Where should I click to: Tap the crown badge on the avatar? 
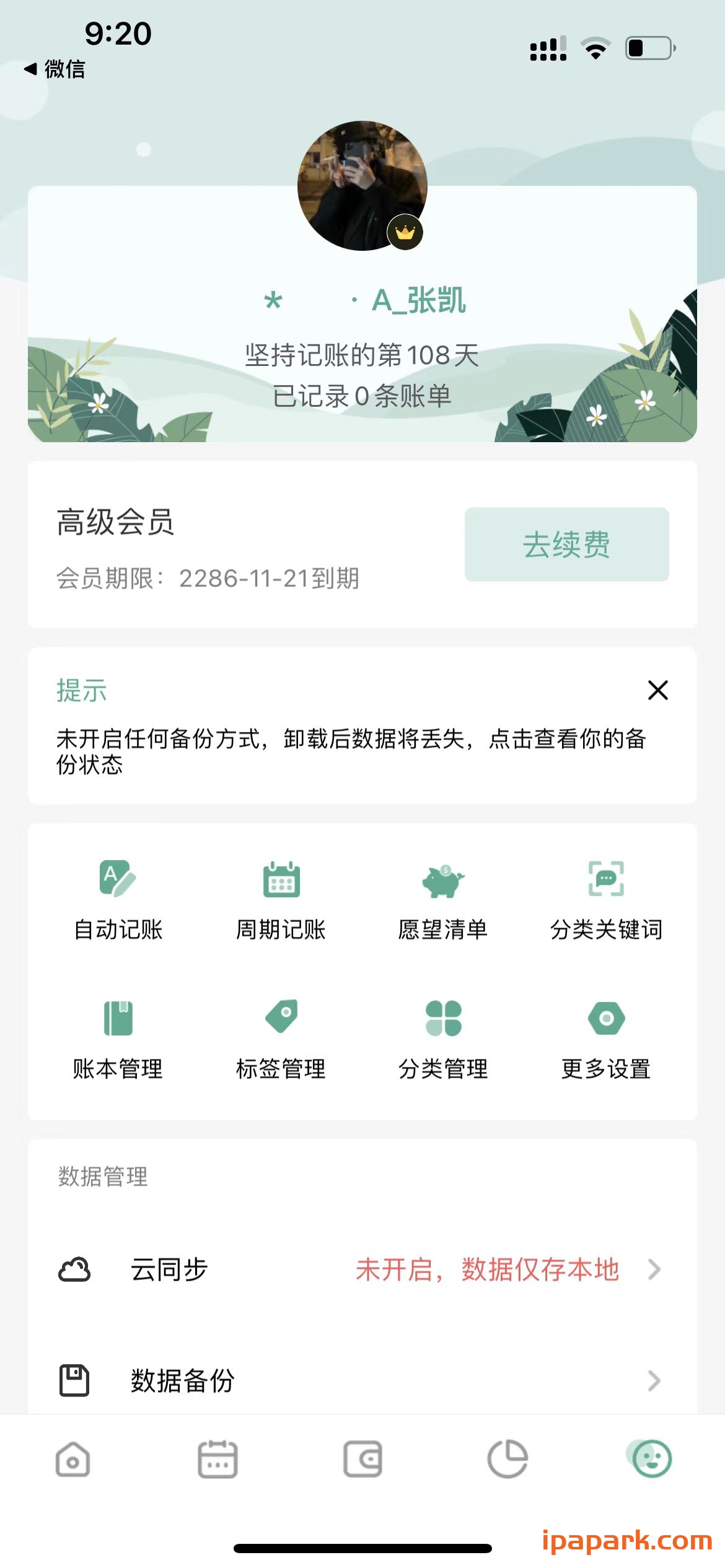pyautogui.click(x=403, y=232)
